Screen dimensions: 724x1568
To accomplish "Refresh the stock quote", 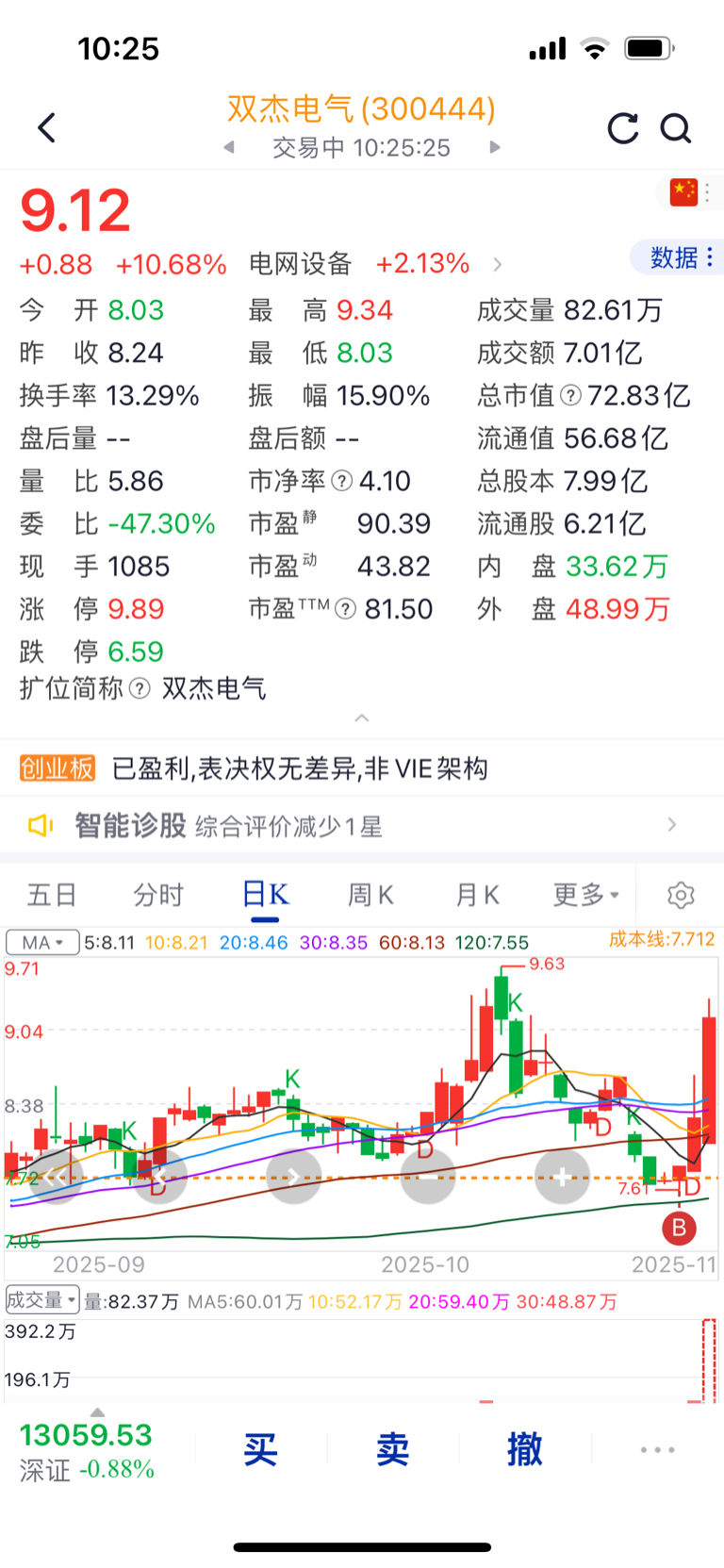I will point(622,127).
